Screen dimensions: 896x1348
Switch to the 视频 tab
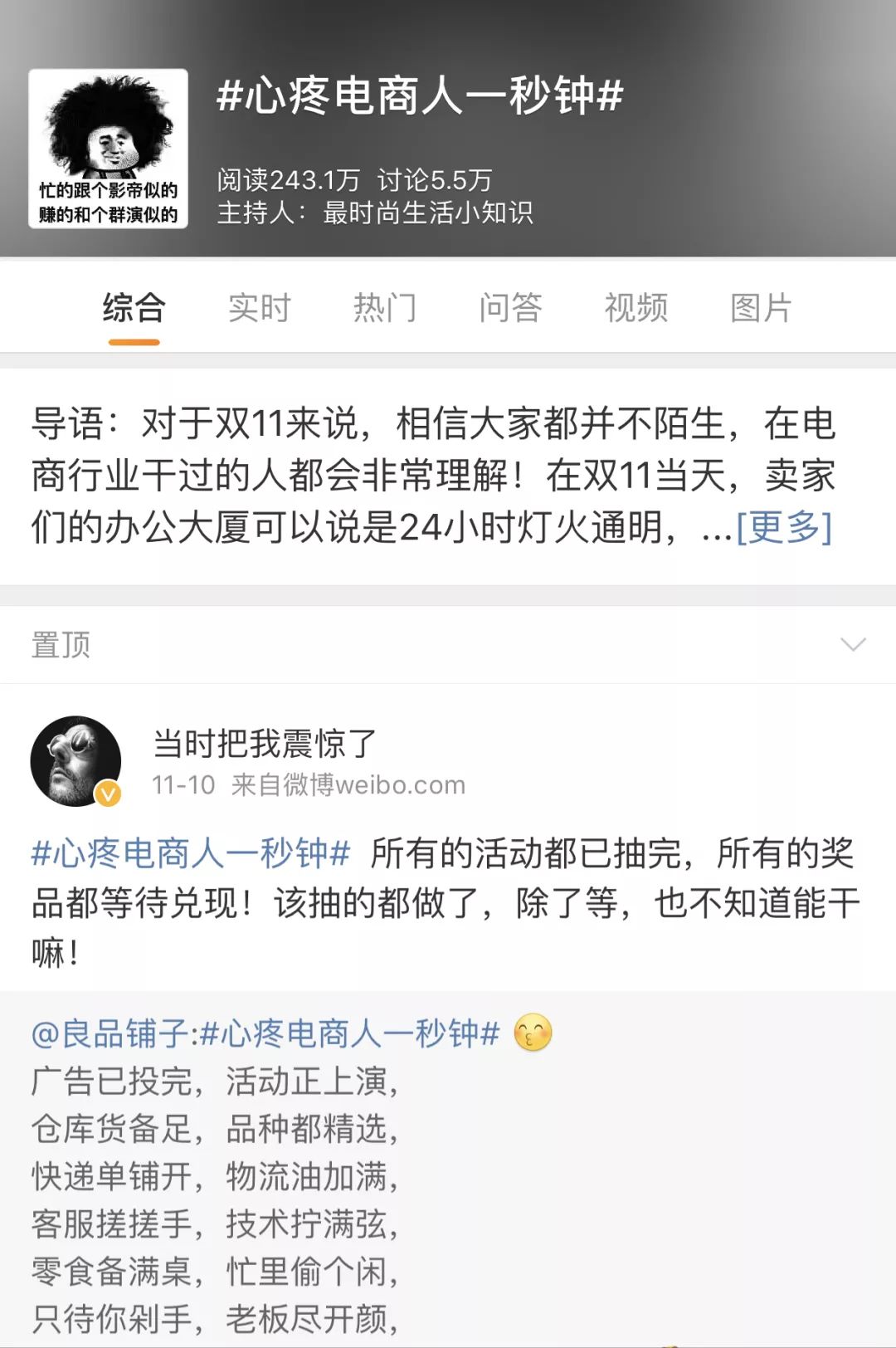tap(635, 308)
